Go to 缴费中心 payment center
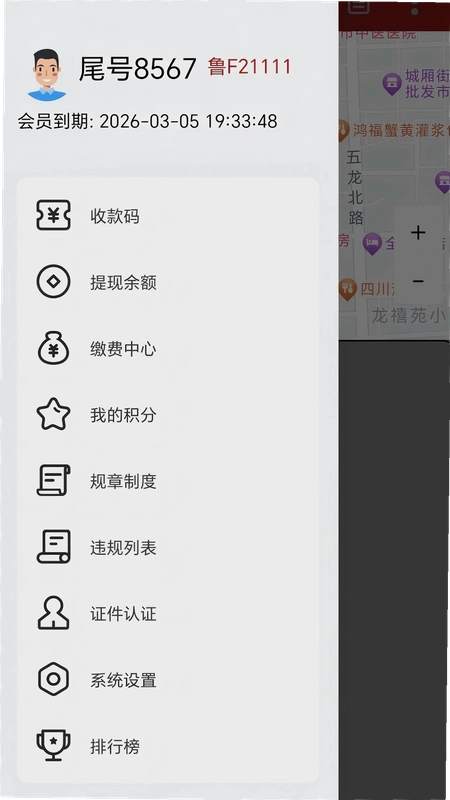 tap(168, 349)
